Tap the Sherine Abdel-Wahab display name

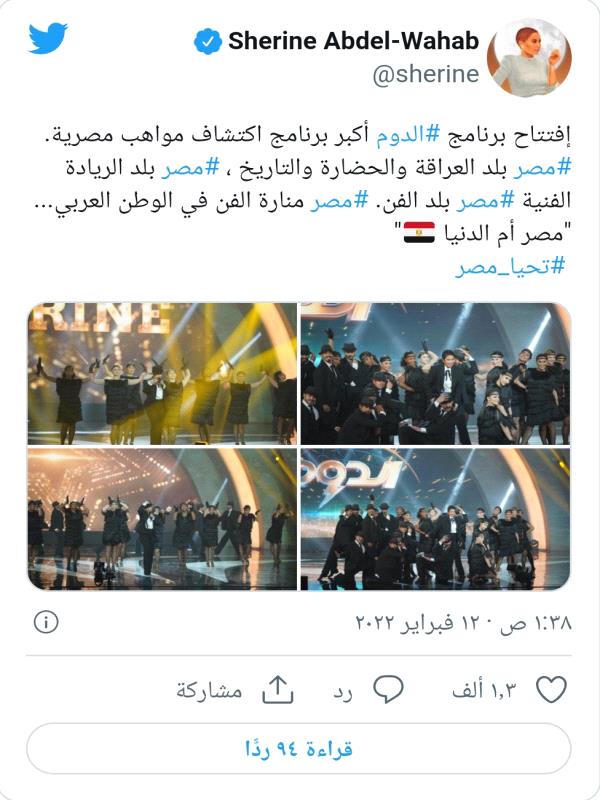click(x=354, y=42)
